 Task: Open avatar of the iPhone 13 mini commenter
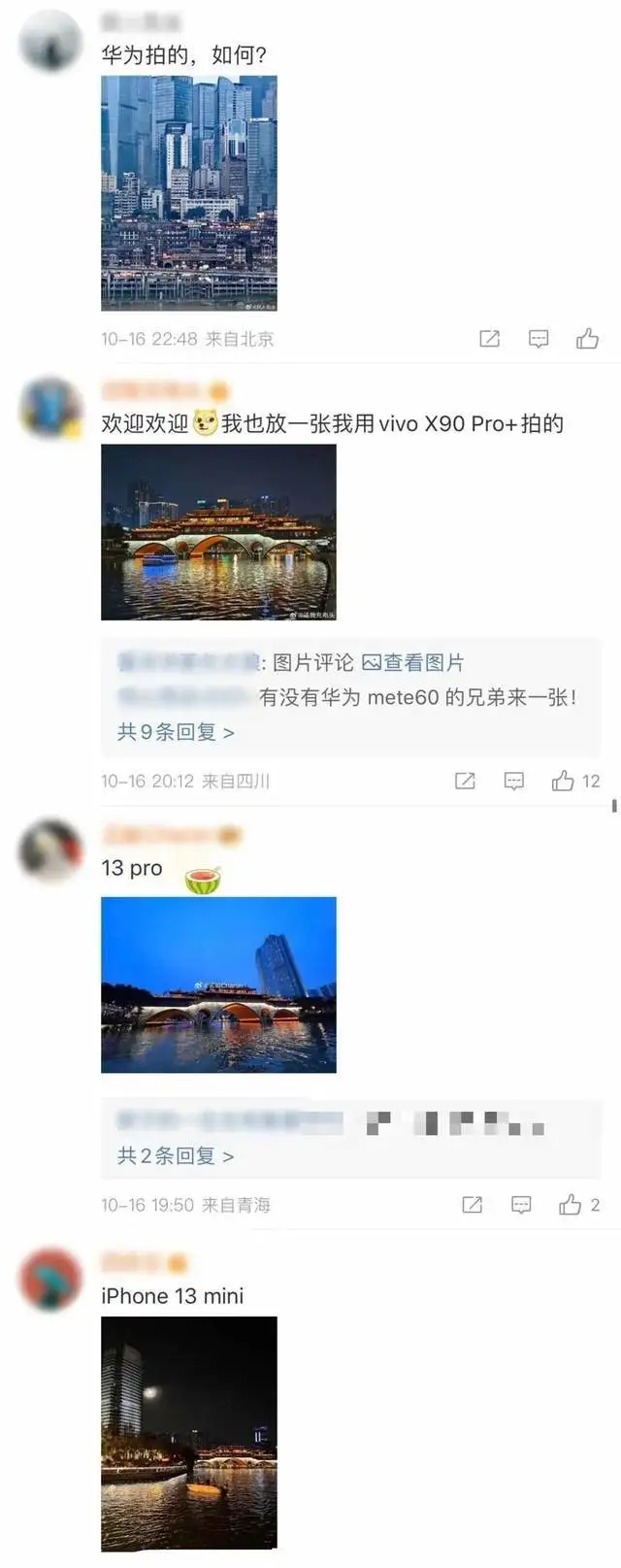tap(50, 1279)
